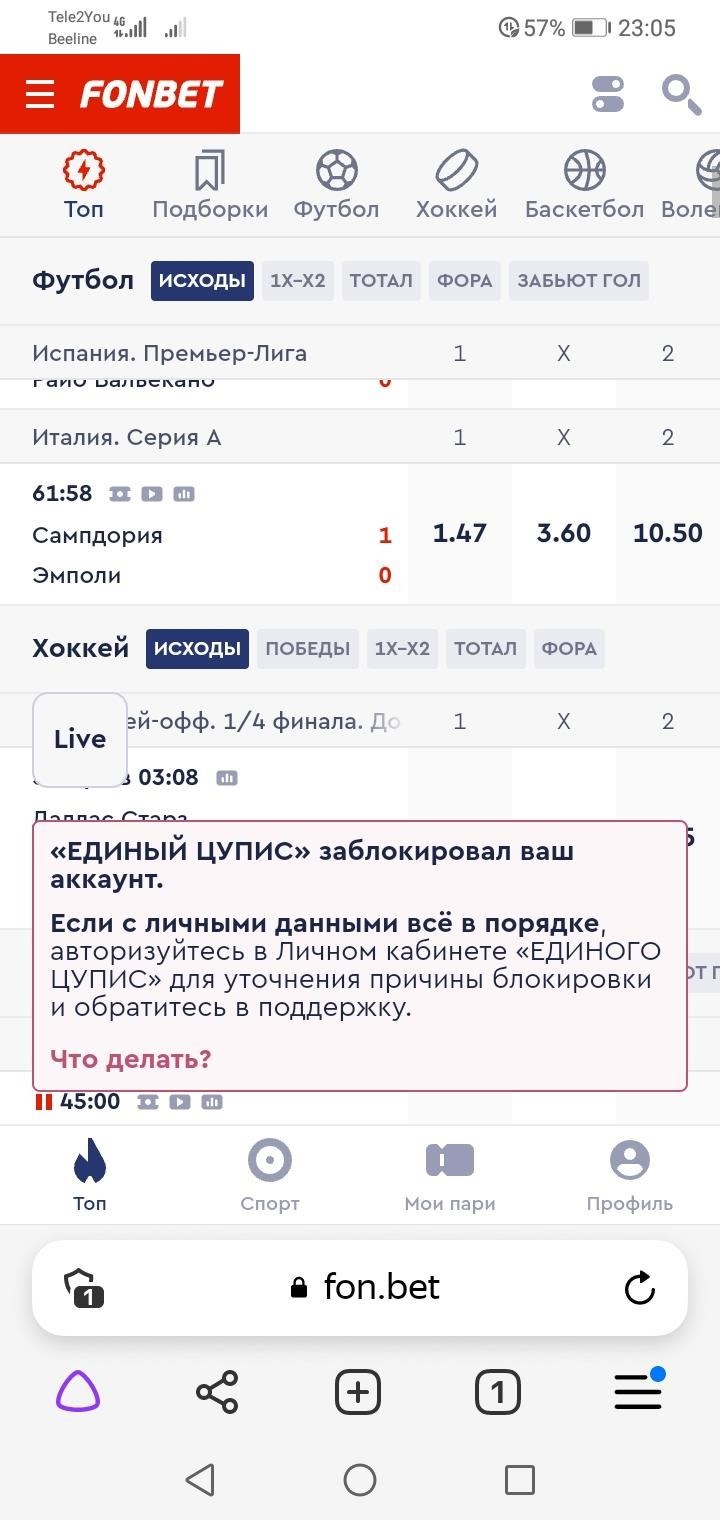Follow the Что делать? link

pos(131,1059)
